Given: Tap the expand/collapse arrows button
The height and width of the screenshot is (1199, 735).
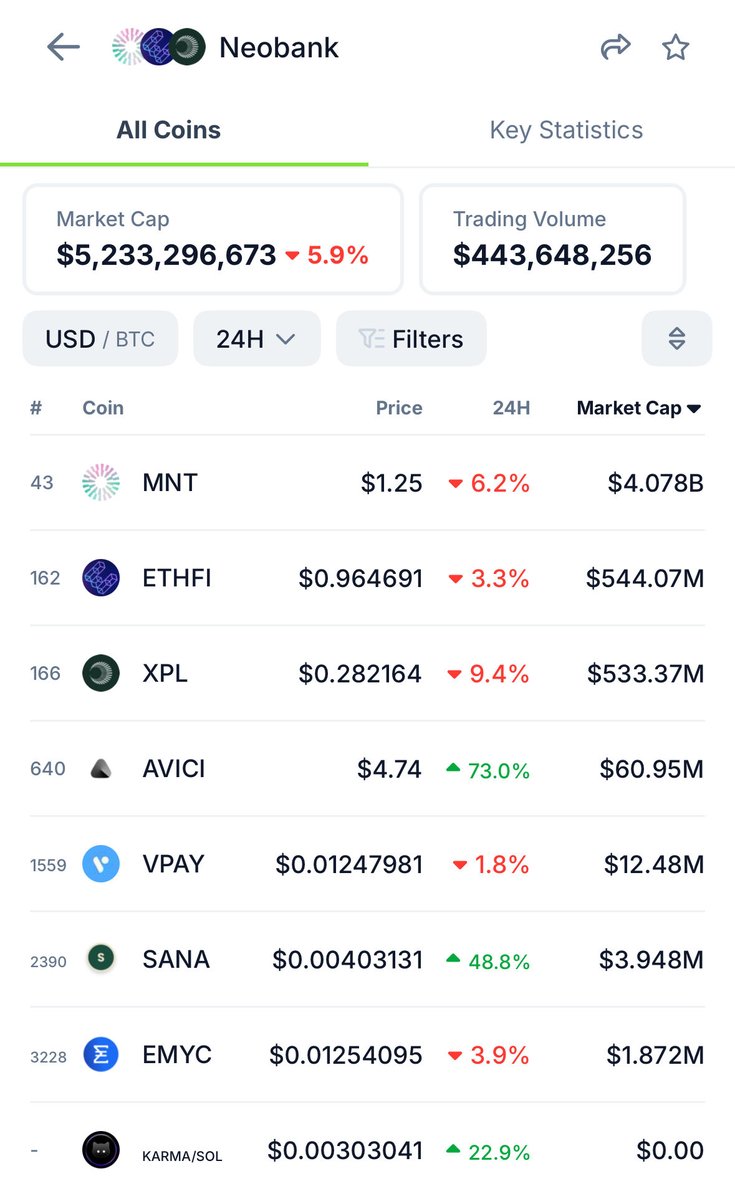Looking at the screenshot, I should point(677,339).
